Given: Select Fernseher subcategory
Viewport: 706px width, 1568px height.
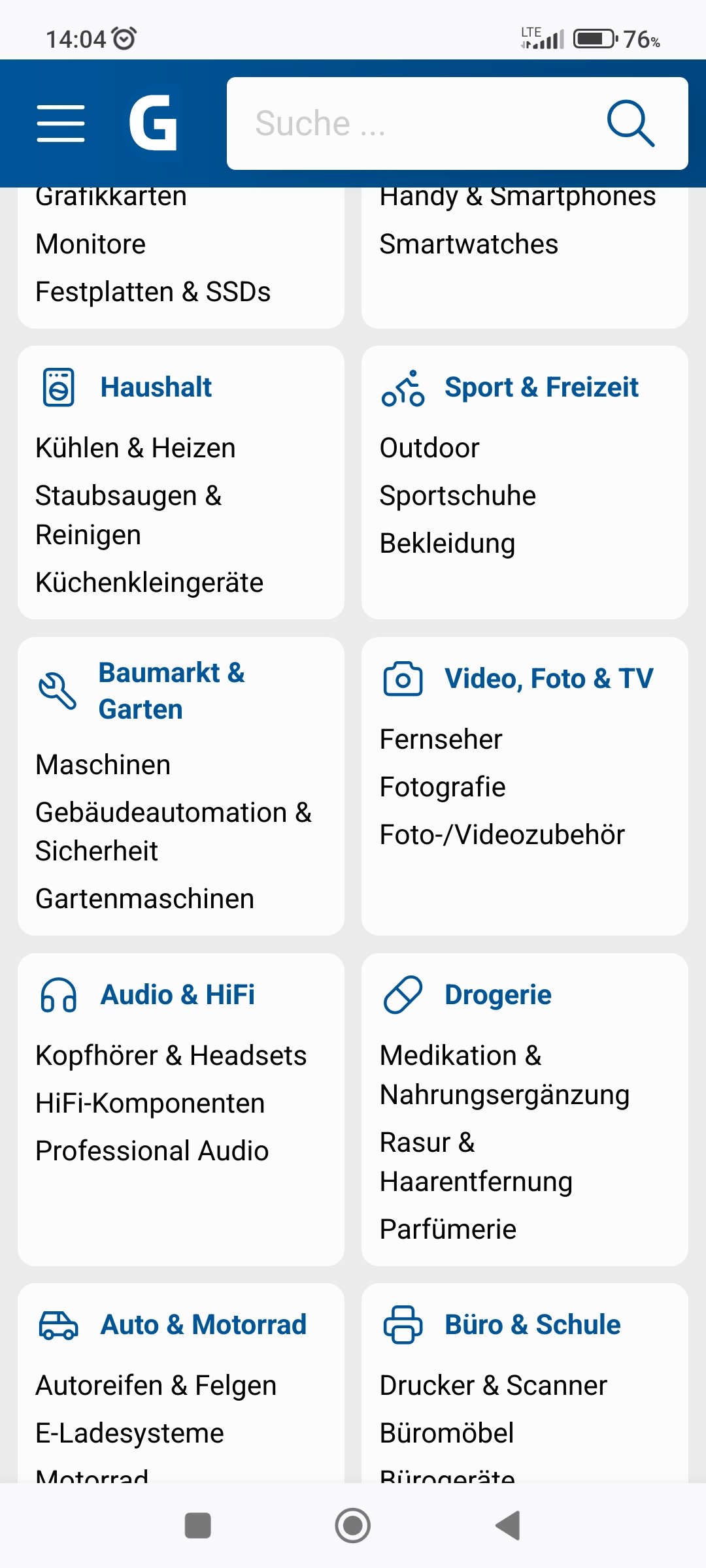Looking at the screenshot, I should [x=441, y=740].
